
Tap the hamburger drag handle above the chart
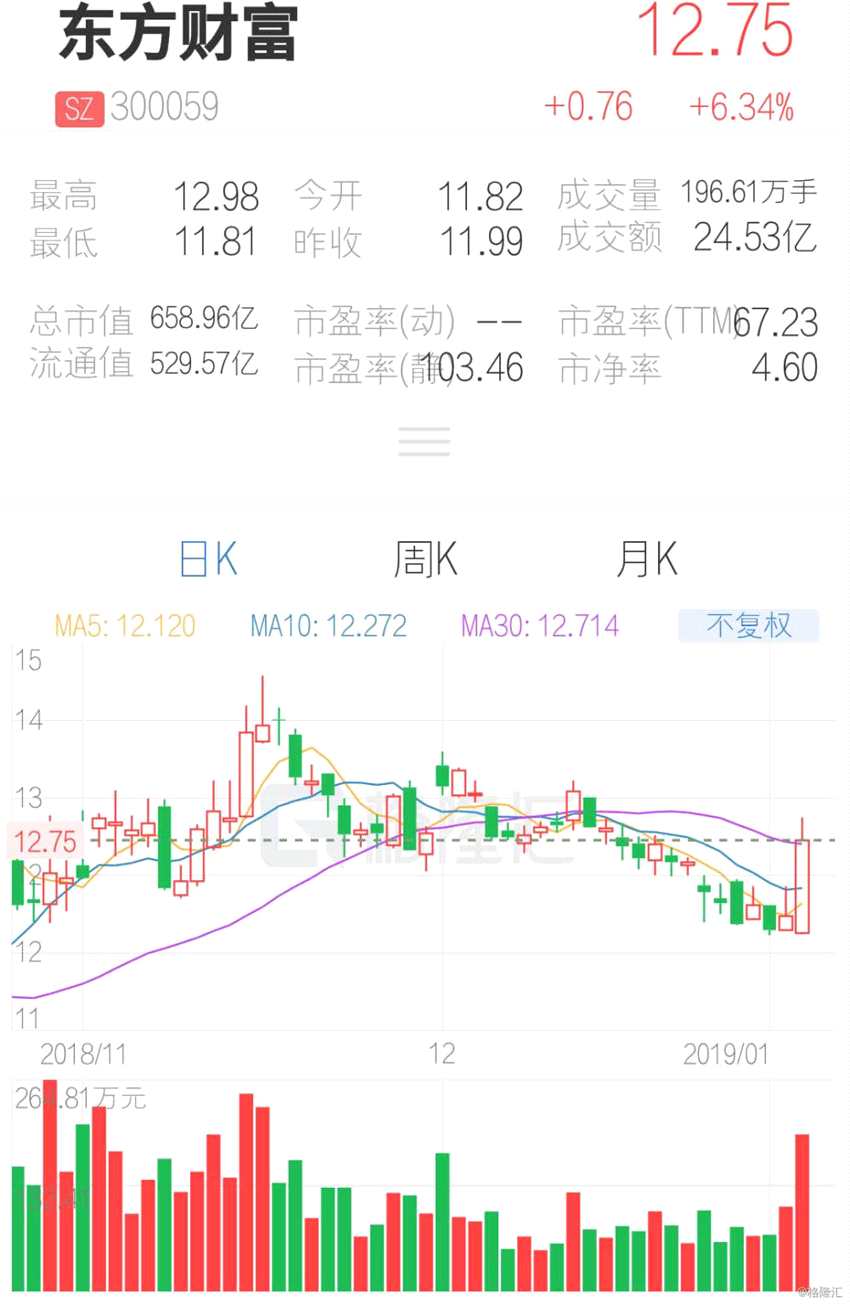(x=424, y=442)
